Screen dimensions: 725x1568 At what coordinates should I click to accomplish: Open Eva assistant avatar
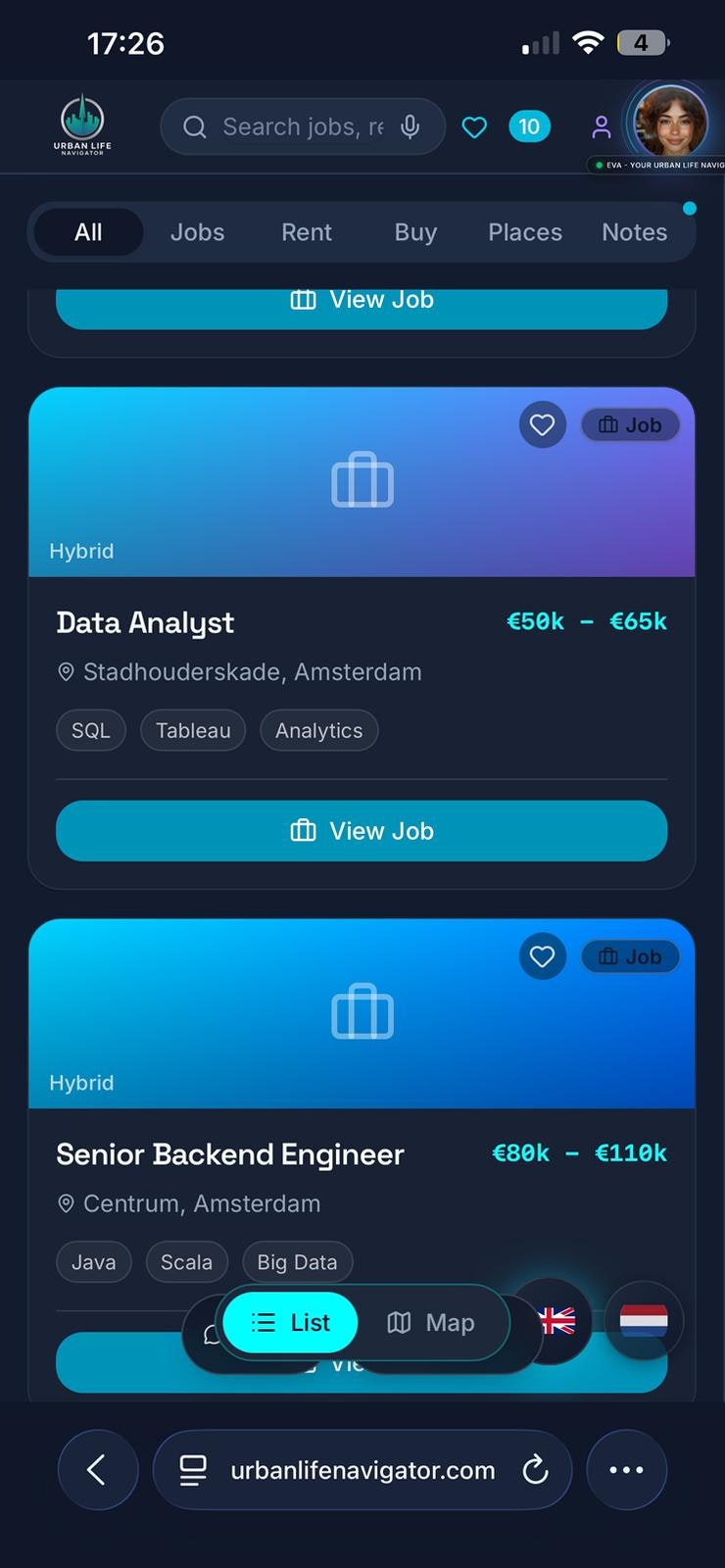(x=671, y=122)
